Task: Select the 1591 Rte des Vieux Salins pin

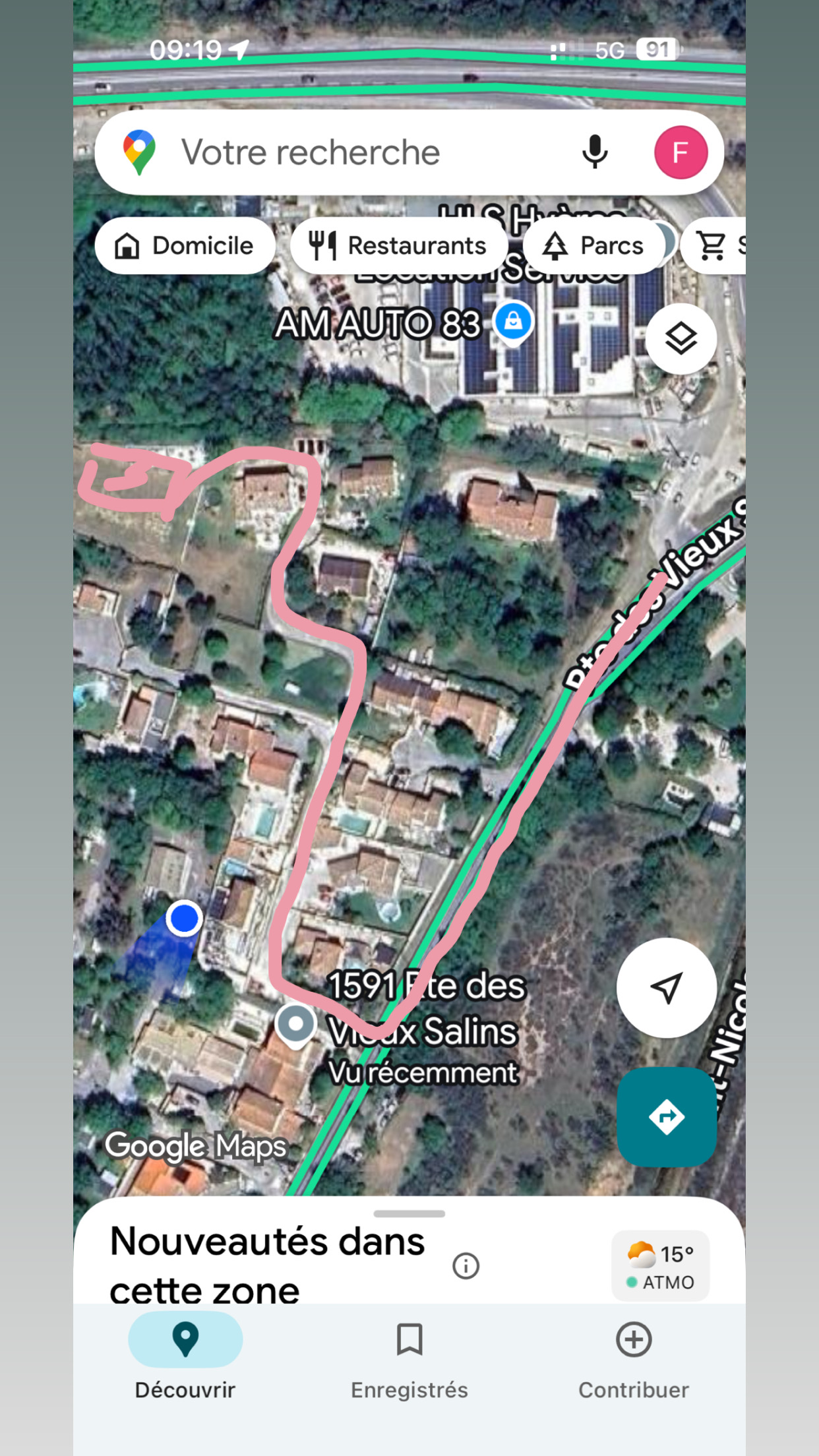Action: click(x=295, y=1024)
